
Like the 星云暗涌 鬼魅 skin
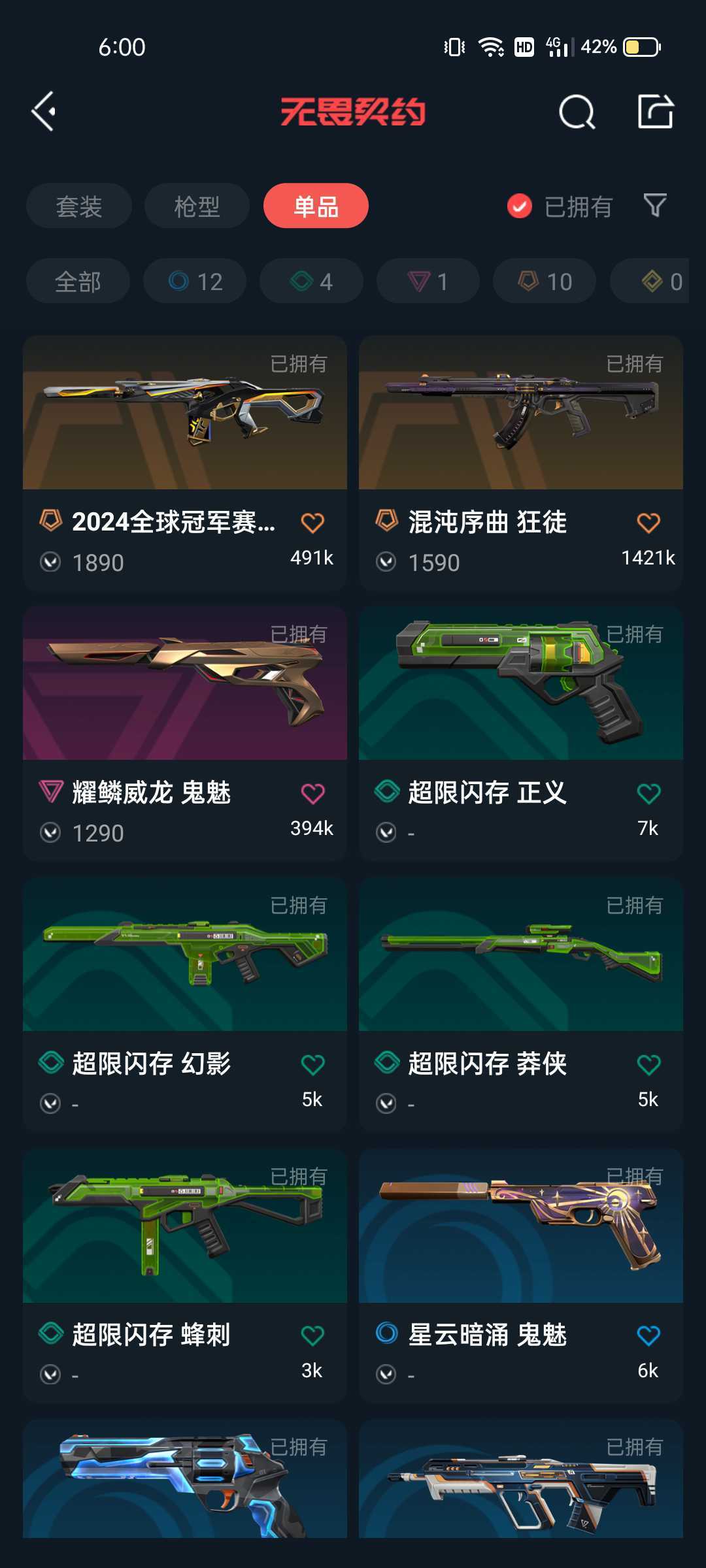[648, 1336]
